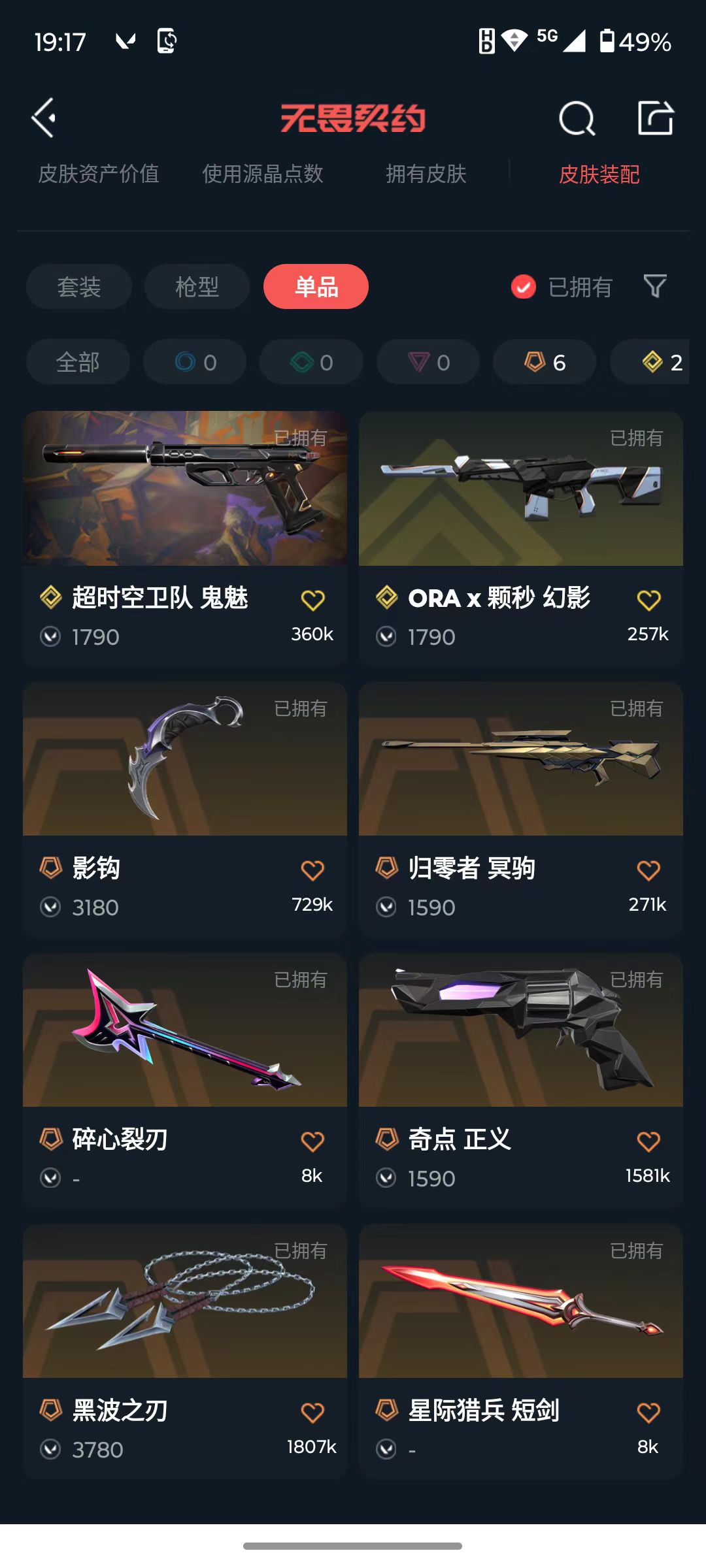Image resolution: width=706 pixels, height=1568 pixels.
Task: Go back using the top-left arrow
Action: (x=44, y=118)
